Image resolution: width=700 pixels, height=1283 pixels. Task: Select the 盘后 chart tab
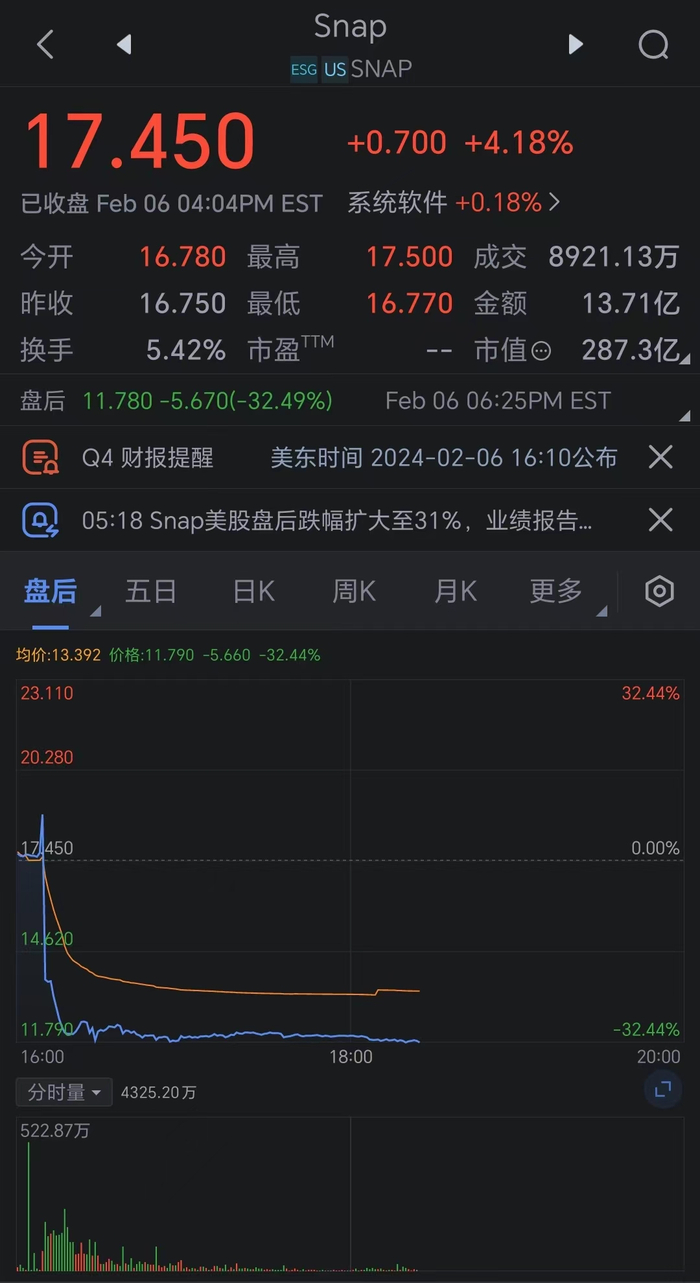[x=51, y=591]
